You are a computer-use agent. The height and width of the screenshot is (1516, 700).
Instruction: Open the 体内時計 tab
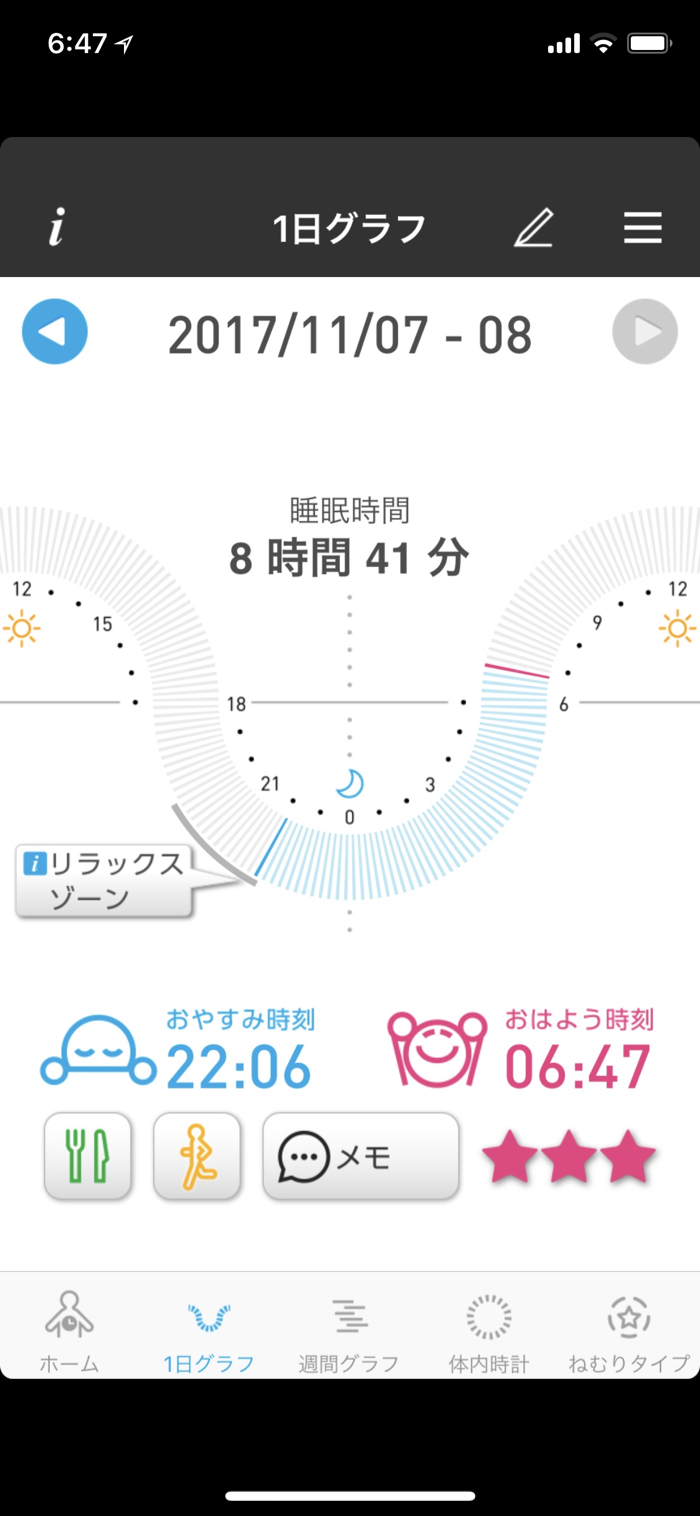pos(489,1331)
